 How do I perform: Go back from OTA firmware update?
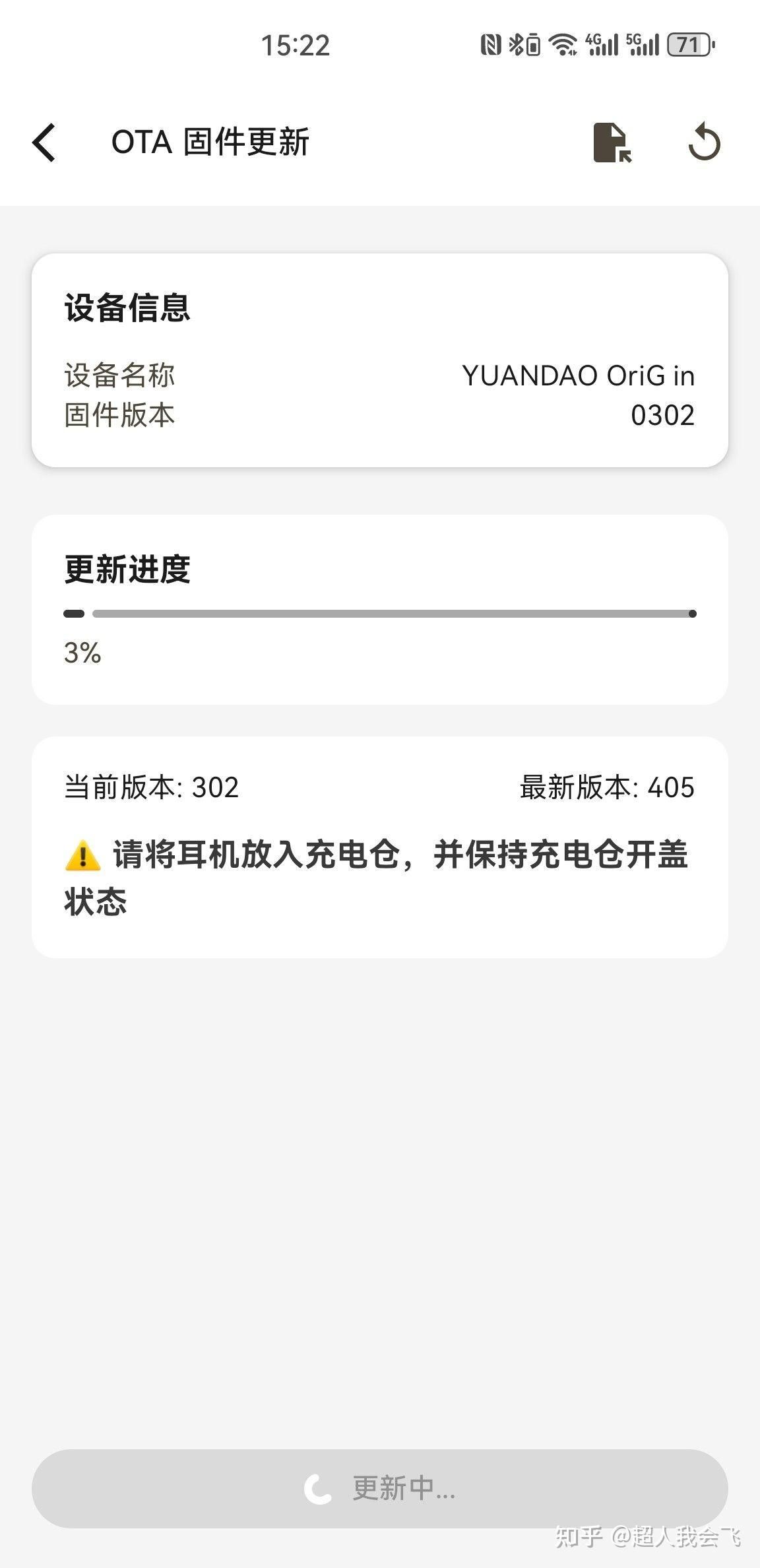pyautogui.click(x=44, y=142)
